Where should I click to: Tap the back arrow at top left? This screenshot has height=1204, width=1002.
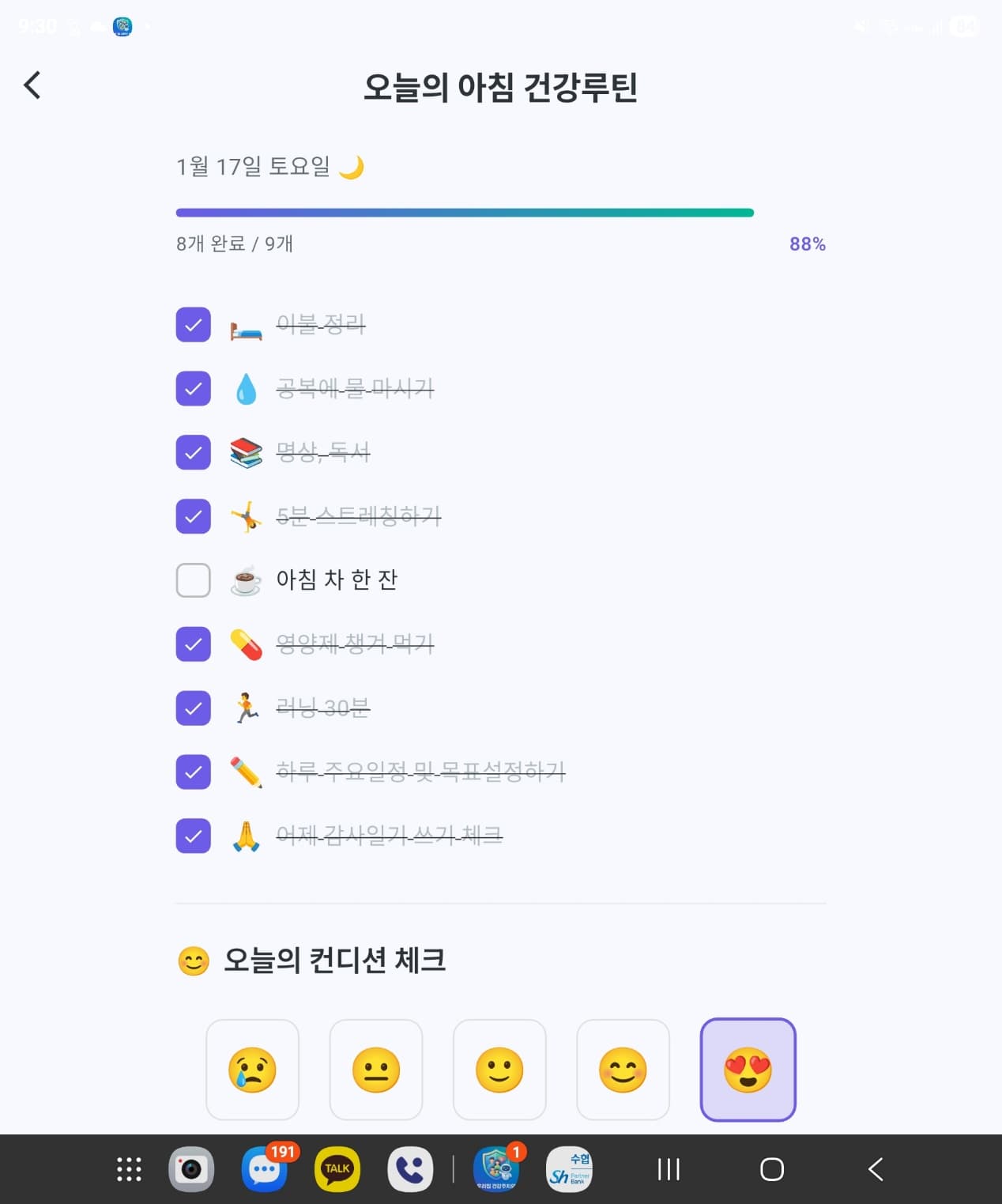pos(32,85)
